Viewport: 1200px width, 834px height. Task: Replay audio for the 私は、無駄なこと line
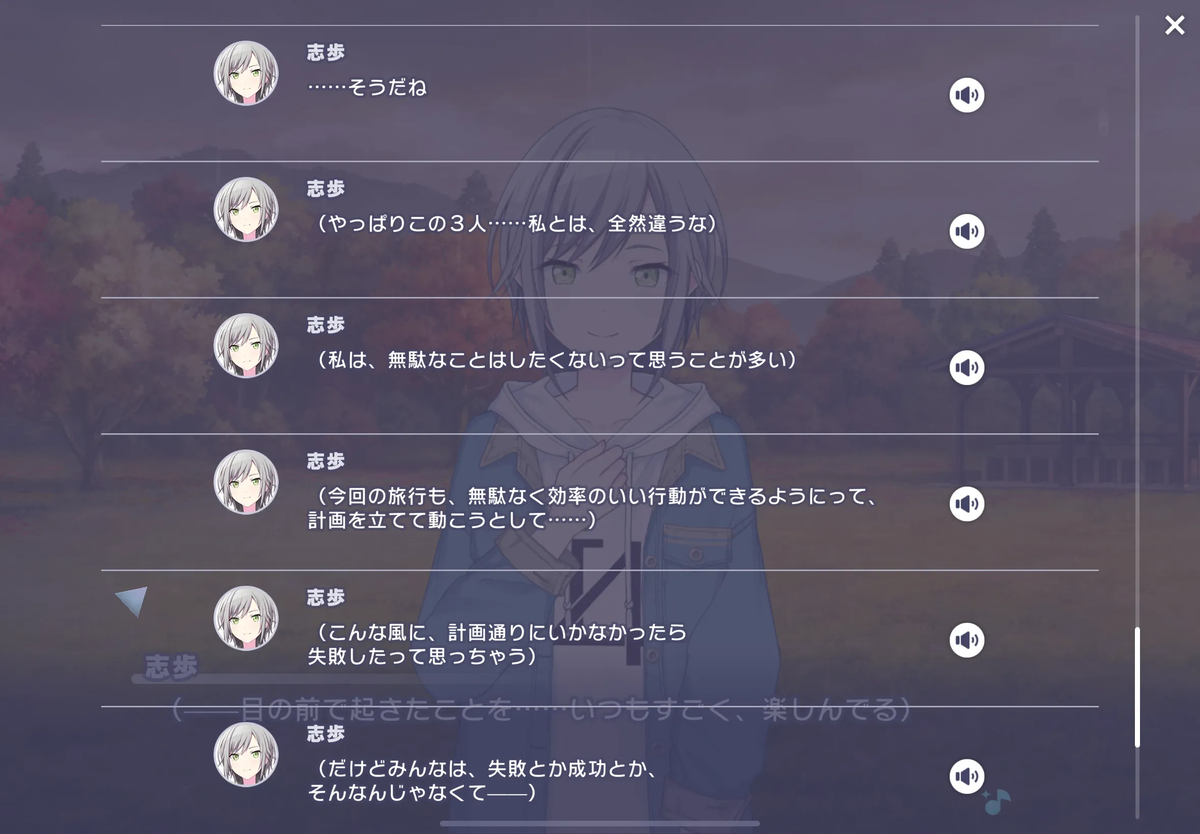pyautogui.click(x=966, y=367)
